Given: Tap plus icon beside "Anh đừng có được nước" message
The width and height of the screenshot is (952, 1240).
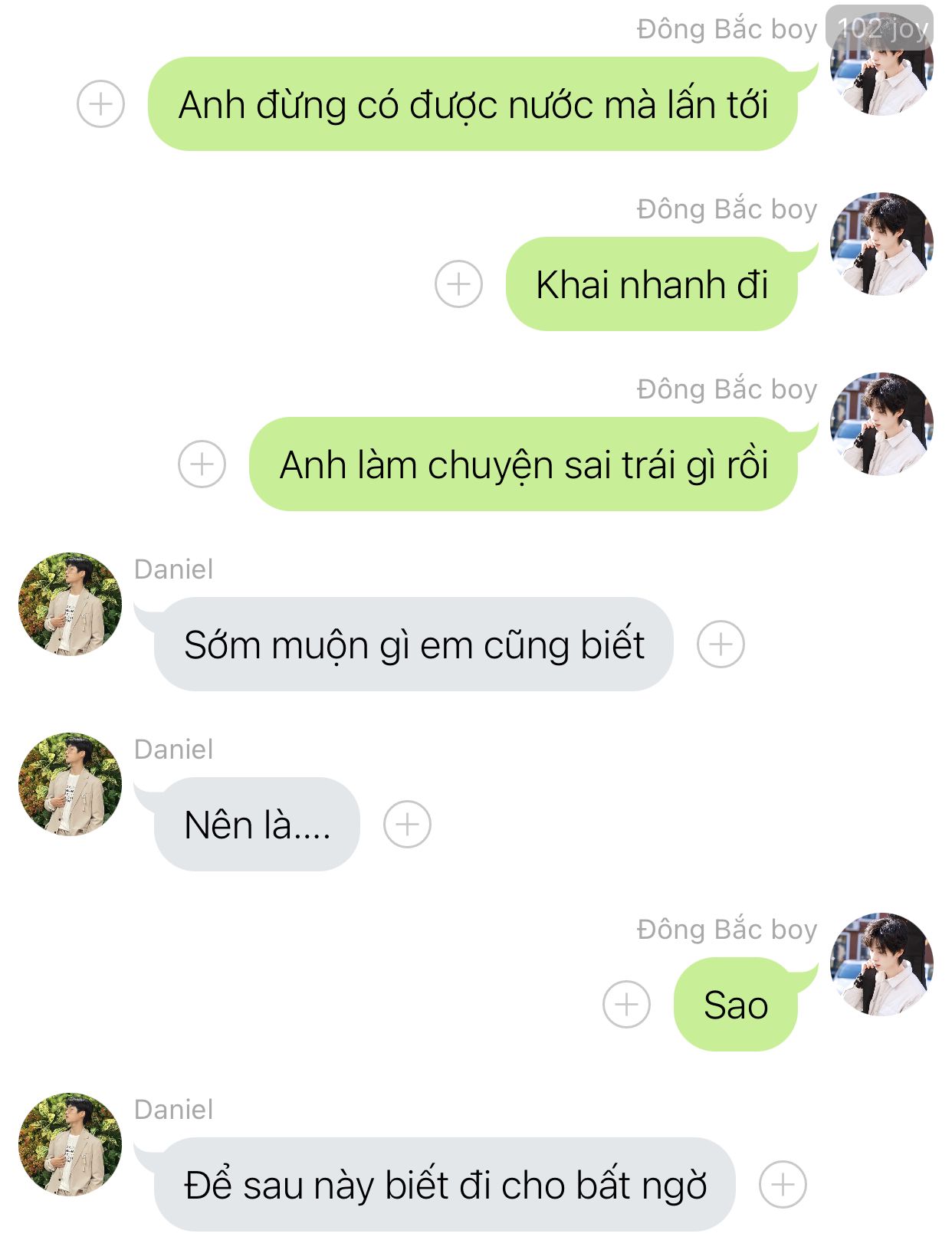Looking at the screenshot, I should (x=100, y=103).
